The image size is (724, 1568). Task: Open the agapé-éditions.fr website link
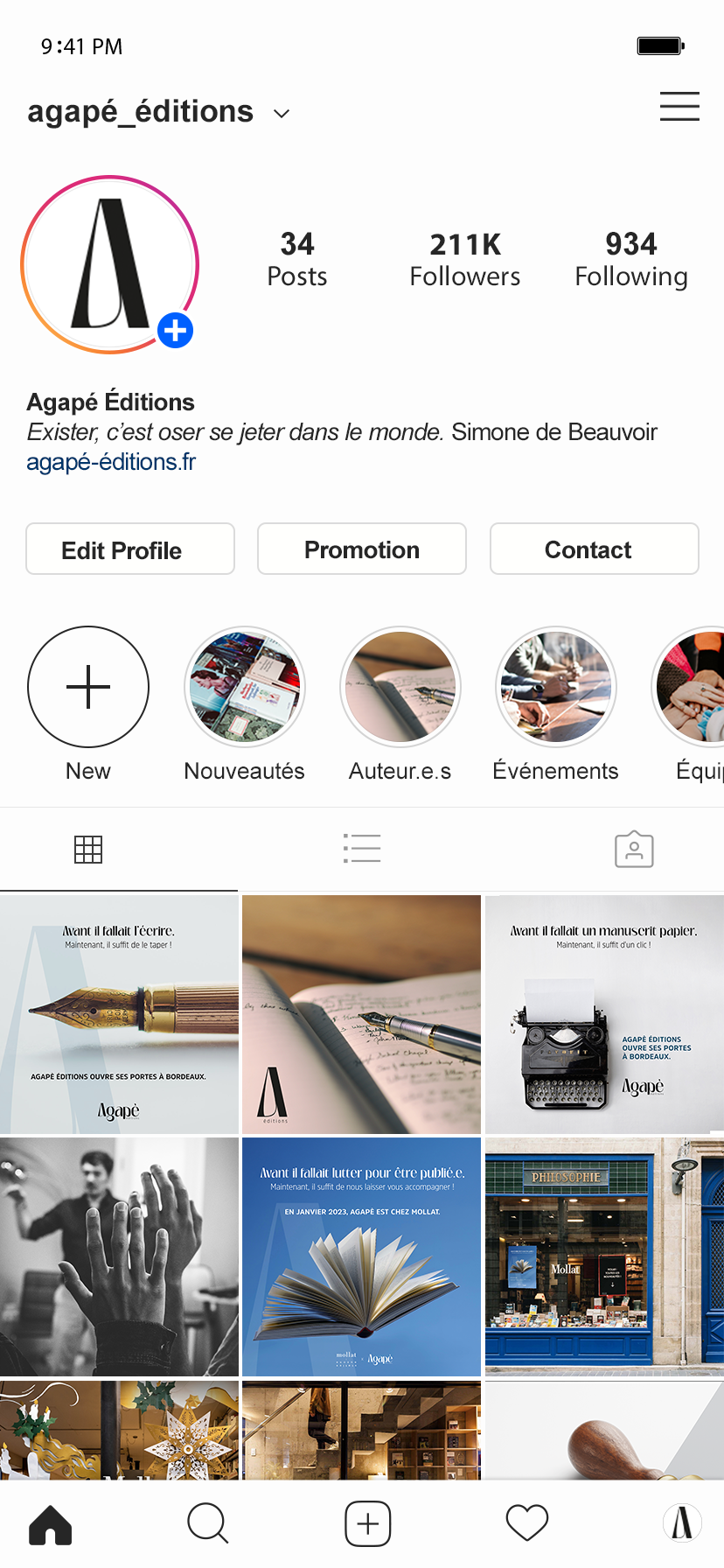click(x=111, y=462)
